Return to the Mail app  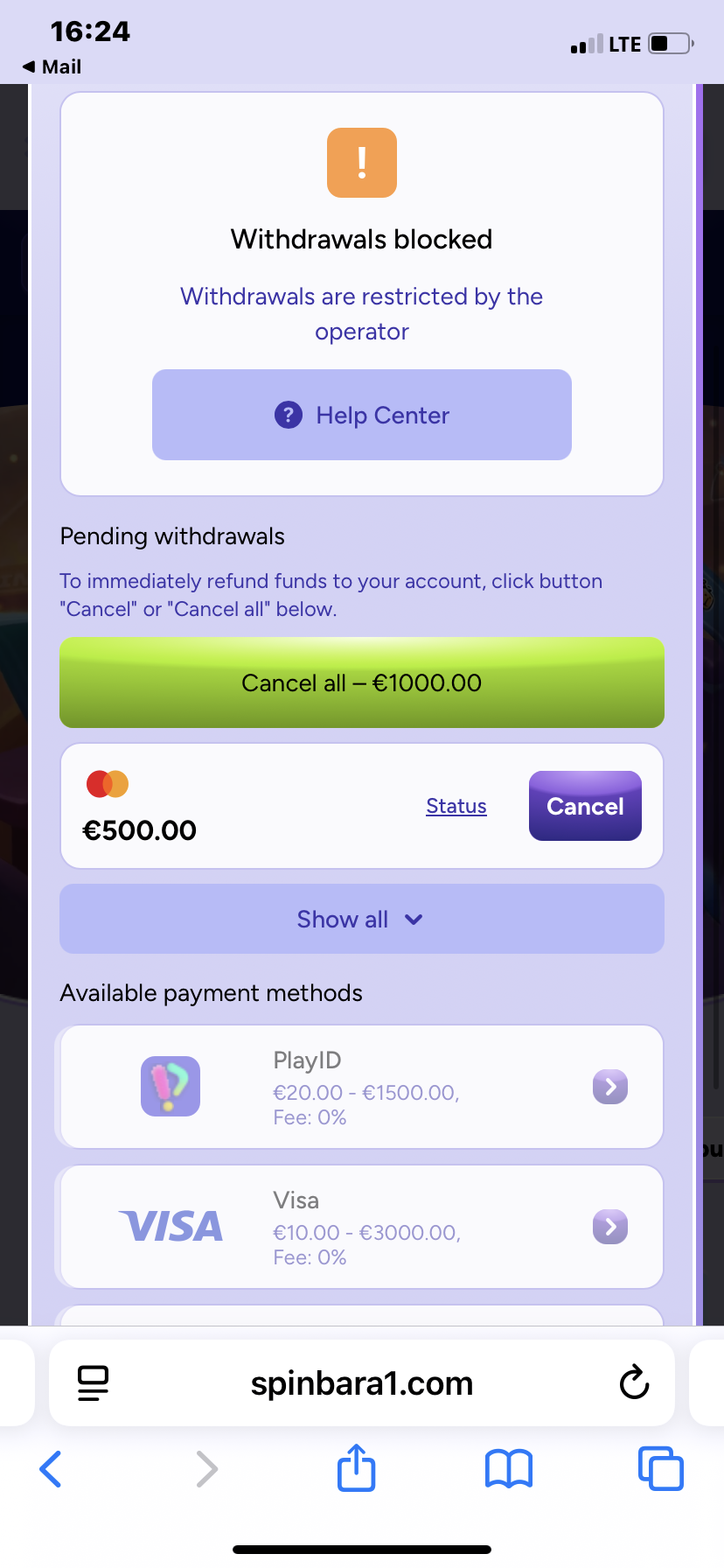pyautogui.click(x=52, y=67)
